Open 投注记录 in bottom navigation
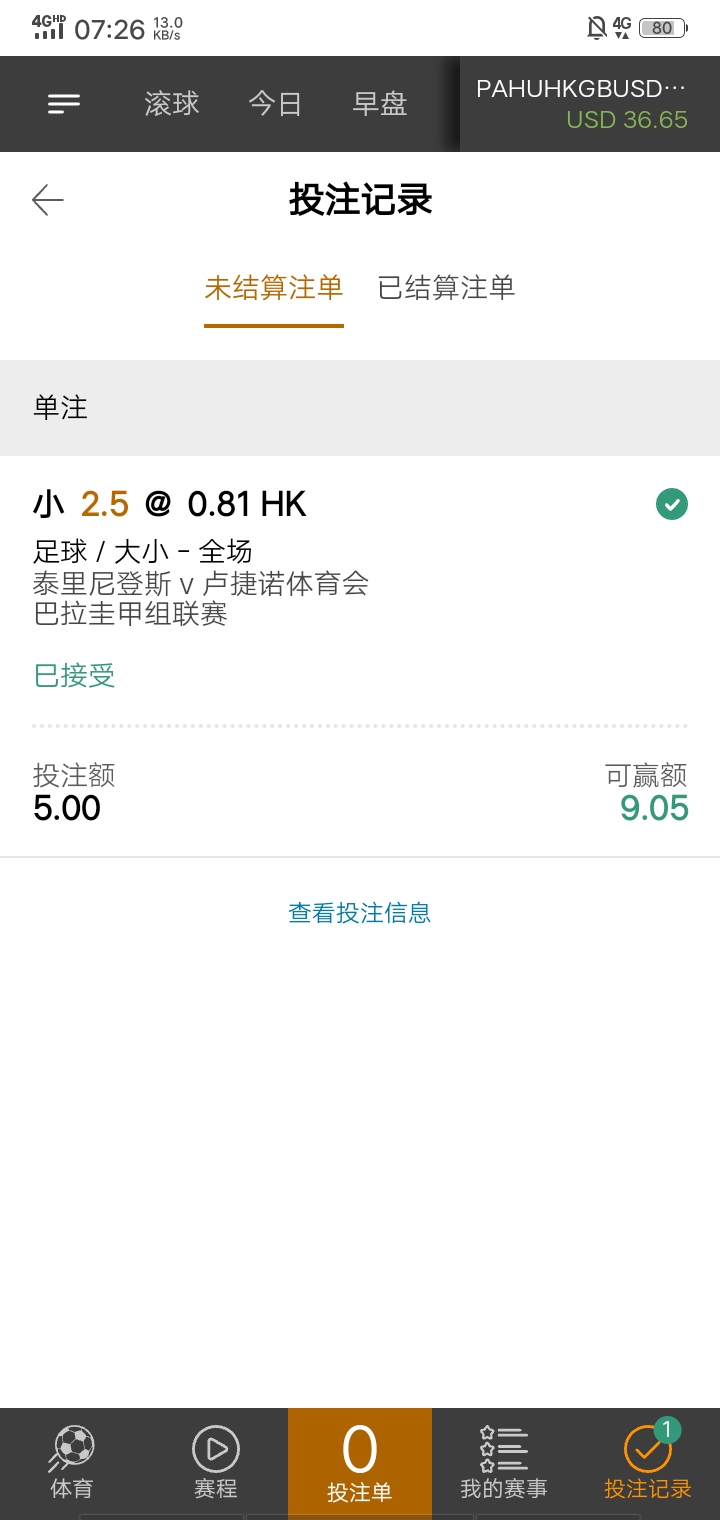The width and height of the screenshot is (720, 1520). [x=648, y=1462]
